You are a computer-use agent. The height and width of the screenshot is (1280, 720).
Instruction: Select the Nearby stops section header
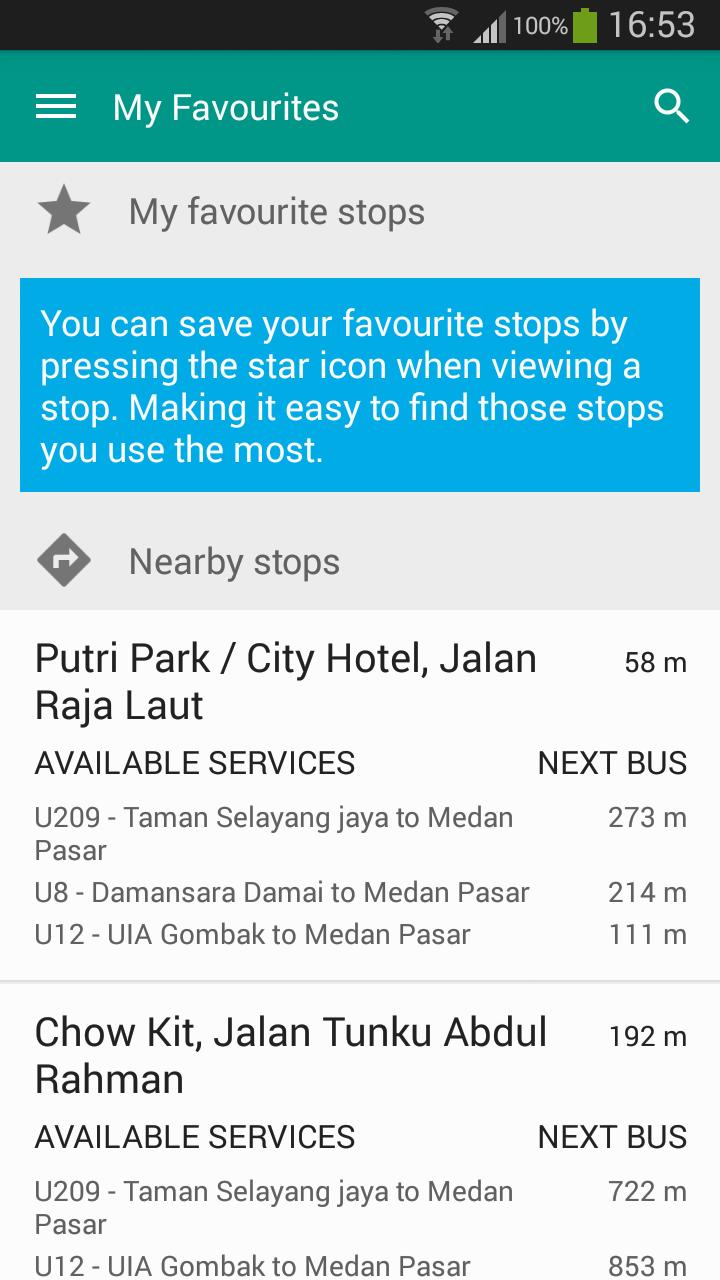234,561
